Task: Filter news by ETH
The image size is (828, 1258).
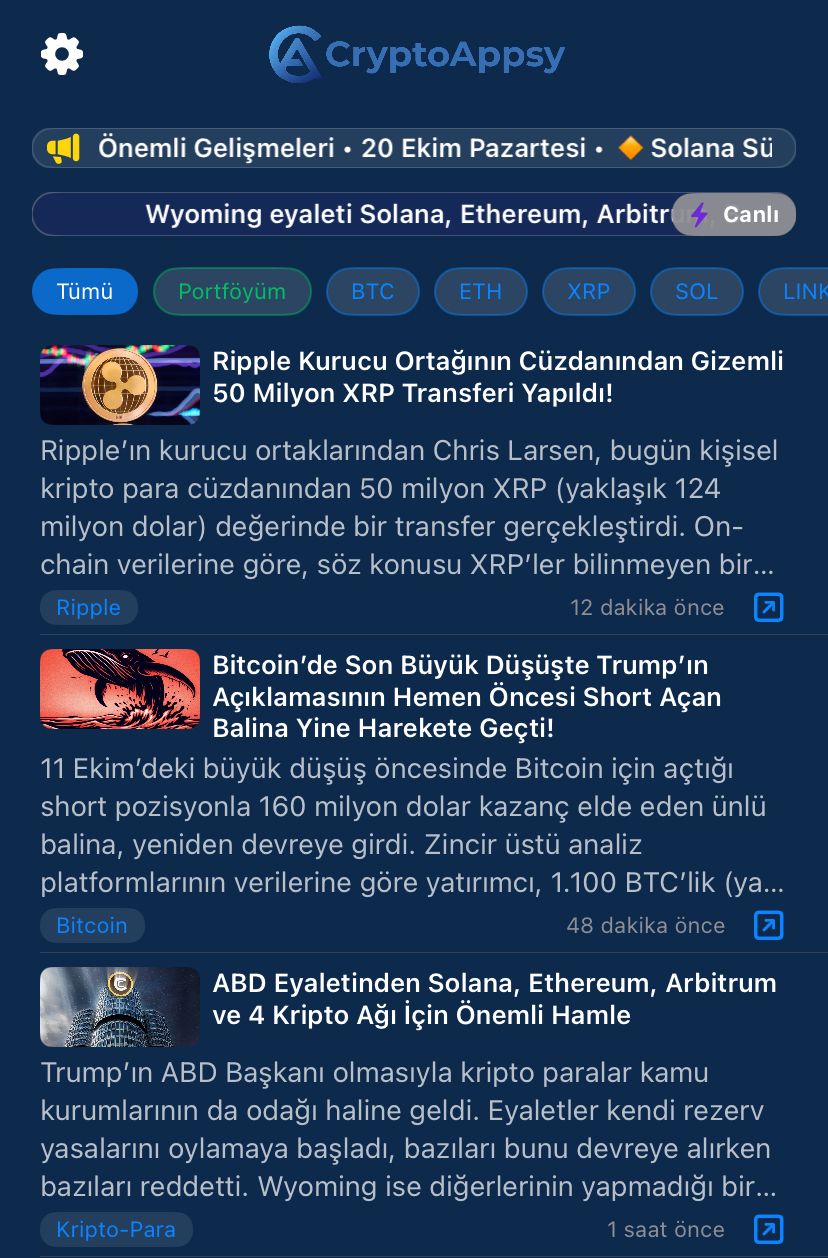Action: (x=480, y=292)
